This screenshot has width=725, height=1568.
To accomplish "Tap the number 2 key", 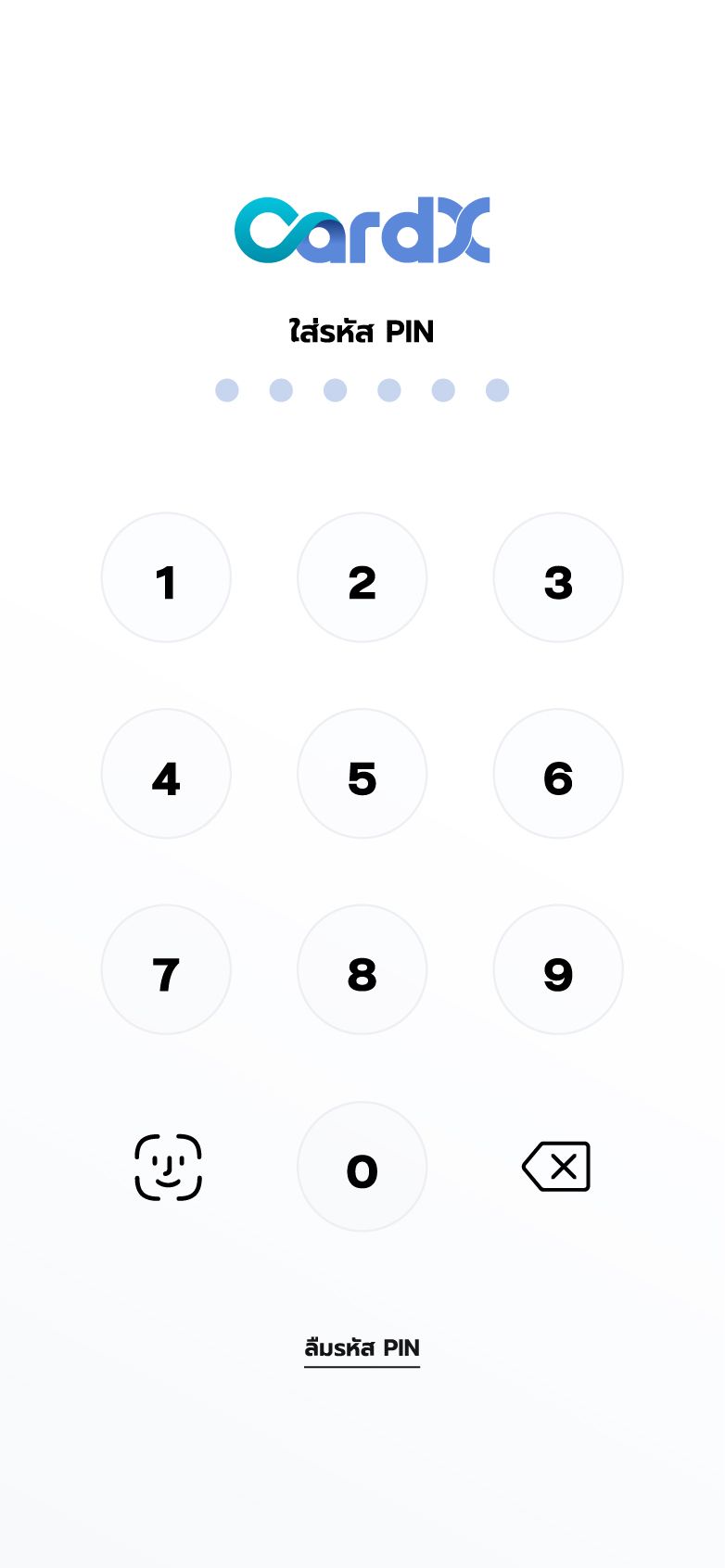I will (362, 577).
